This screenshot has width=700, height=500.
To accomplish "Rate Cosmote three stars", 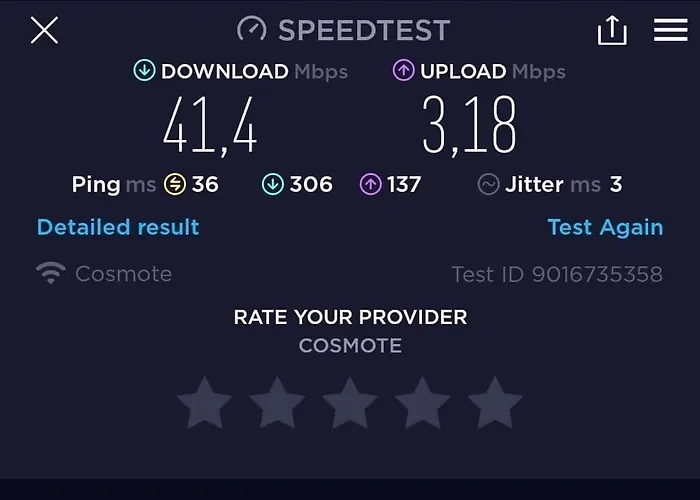I will 350,403.
